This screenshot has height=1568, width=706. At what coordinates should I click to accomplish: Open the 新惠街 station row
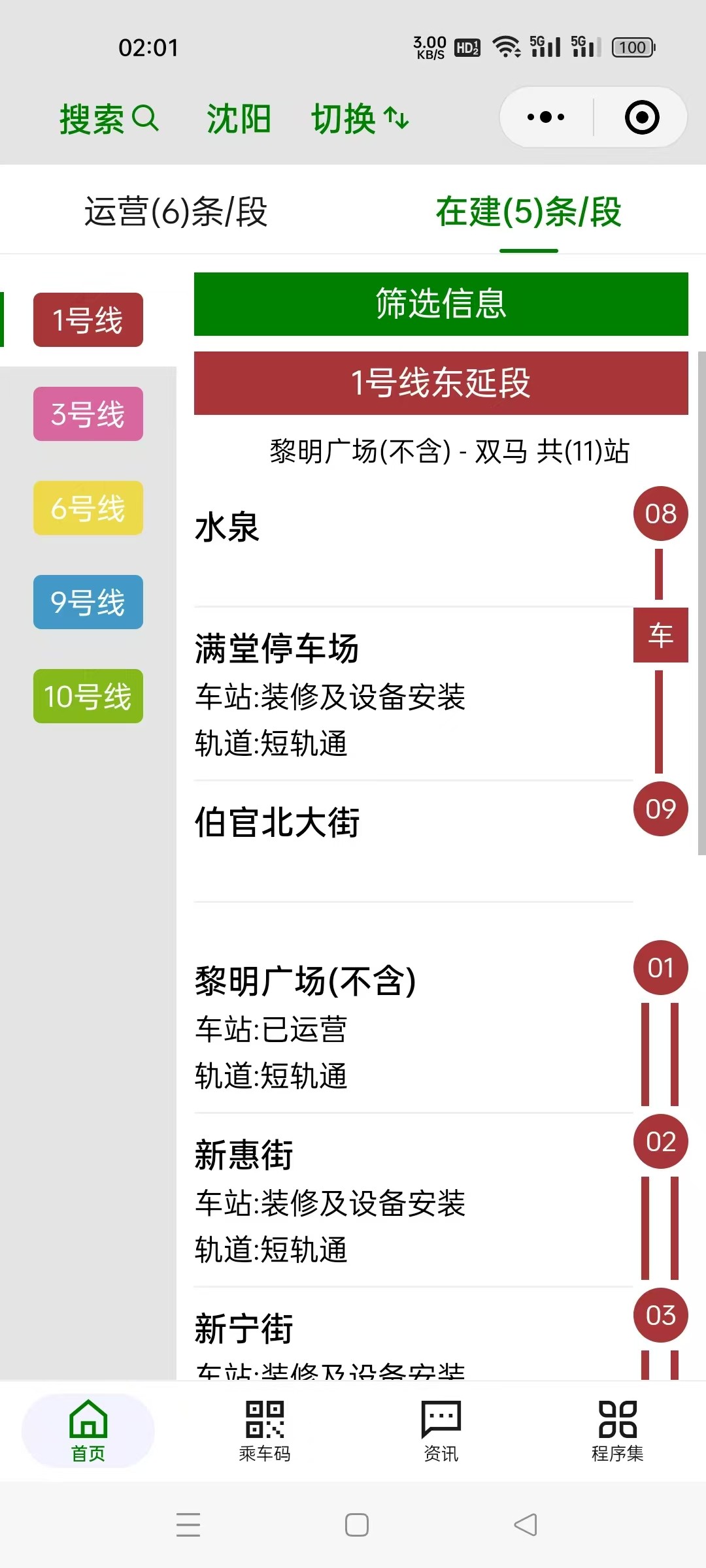[x=414, y=1200]
